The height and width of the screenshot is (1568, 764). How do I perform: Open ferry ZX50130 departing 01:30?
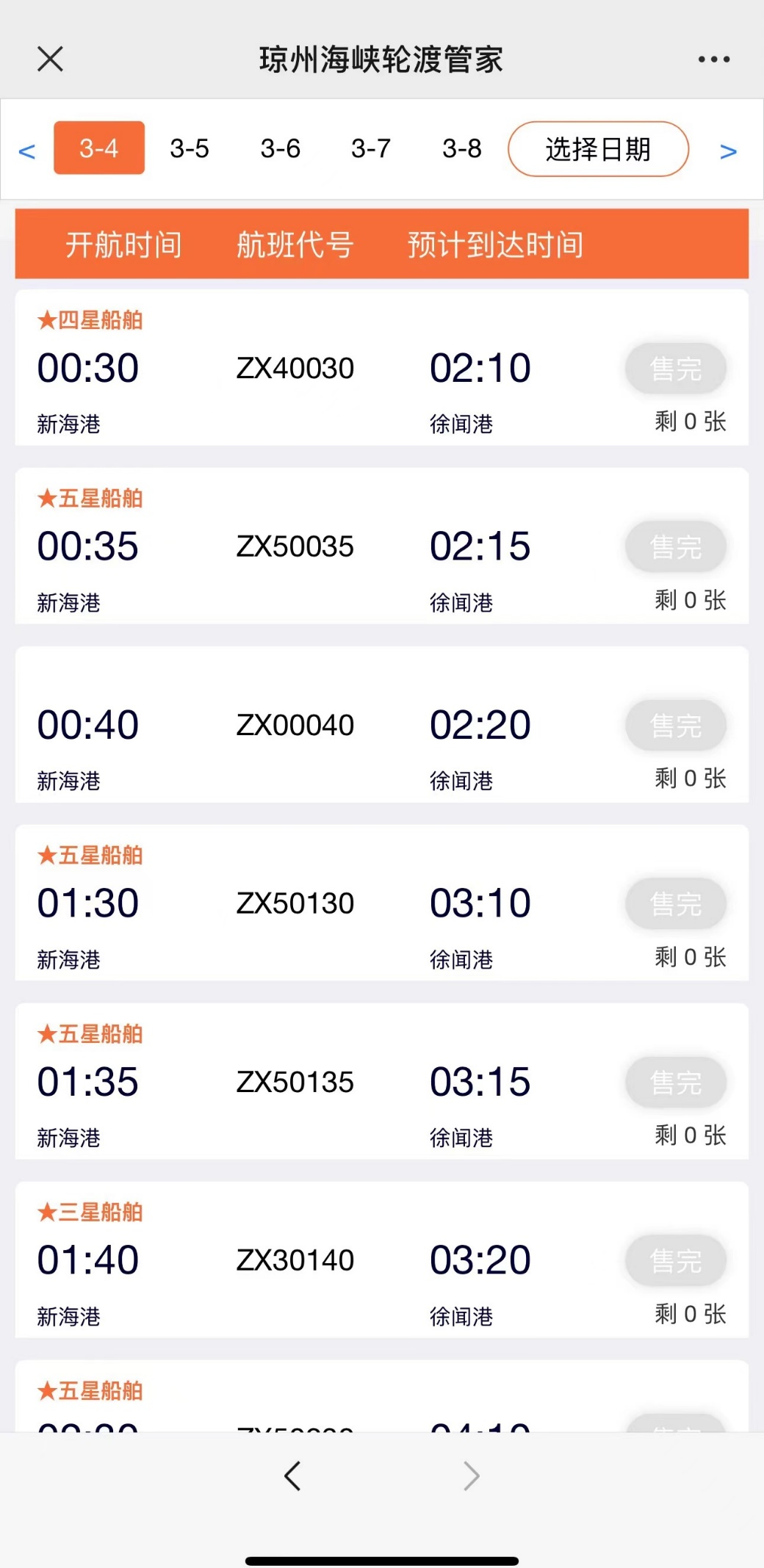click(x=295, y=903)
